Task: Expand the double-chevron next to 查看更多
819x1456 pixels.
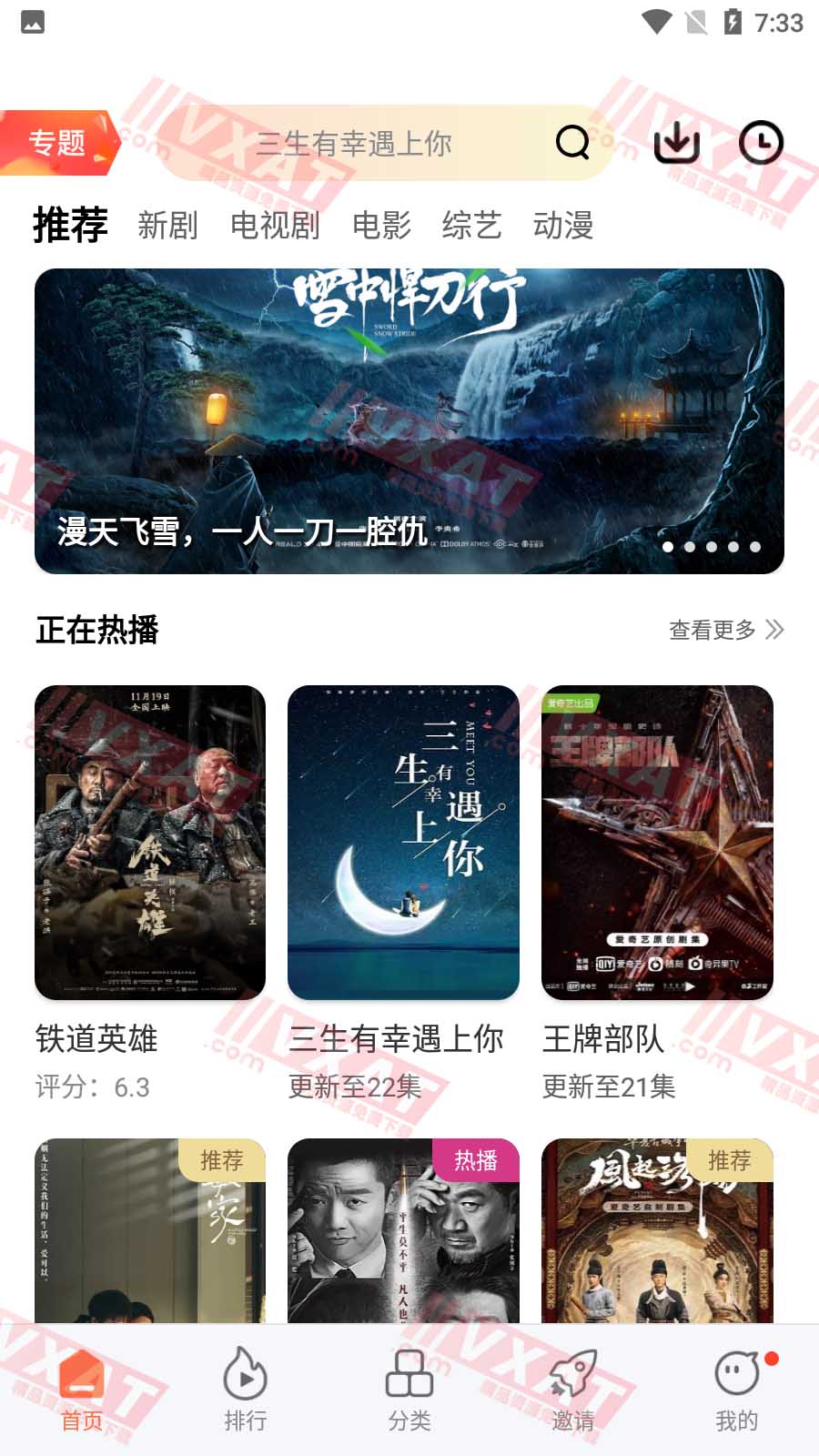Action: tap(778, 628)
